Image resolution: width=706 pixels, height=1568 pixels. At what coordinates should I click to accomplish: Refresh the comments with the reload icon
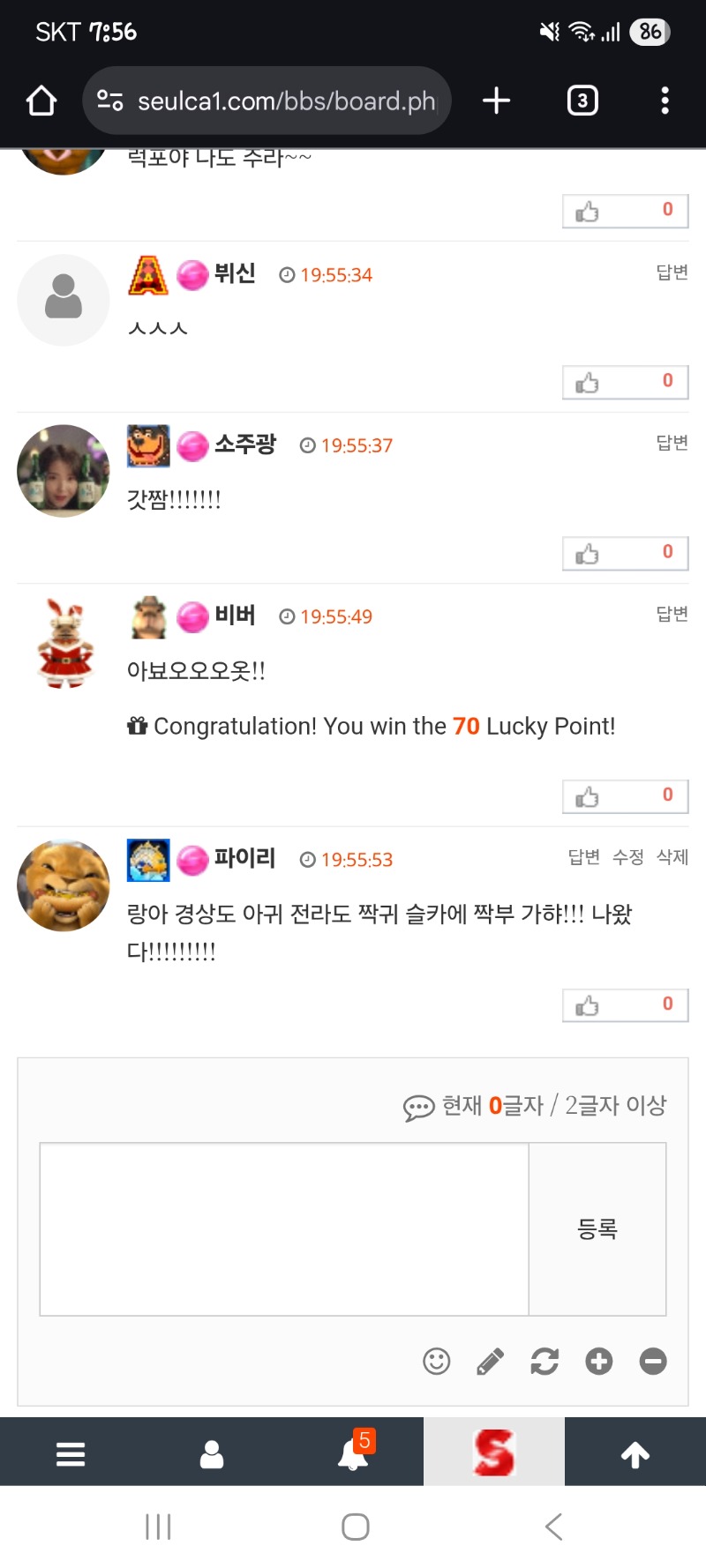click(545, 1362)
